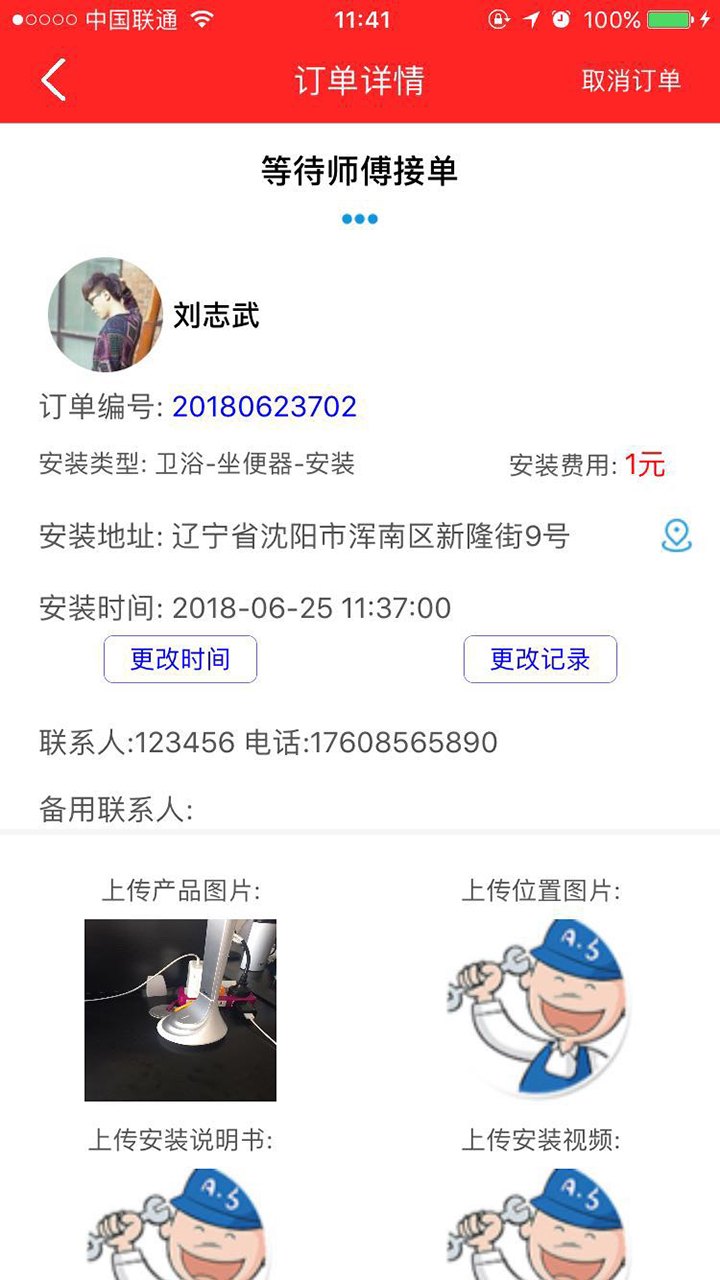Image resolution: width=720 pixels, height=1280 pixels.
Task: Go back from the order details page
Action: pyautogui.click(x=54, y=80)
